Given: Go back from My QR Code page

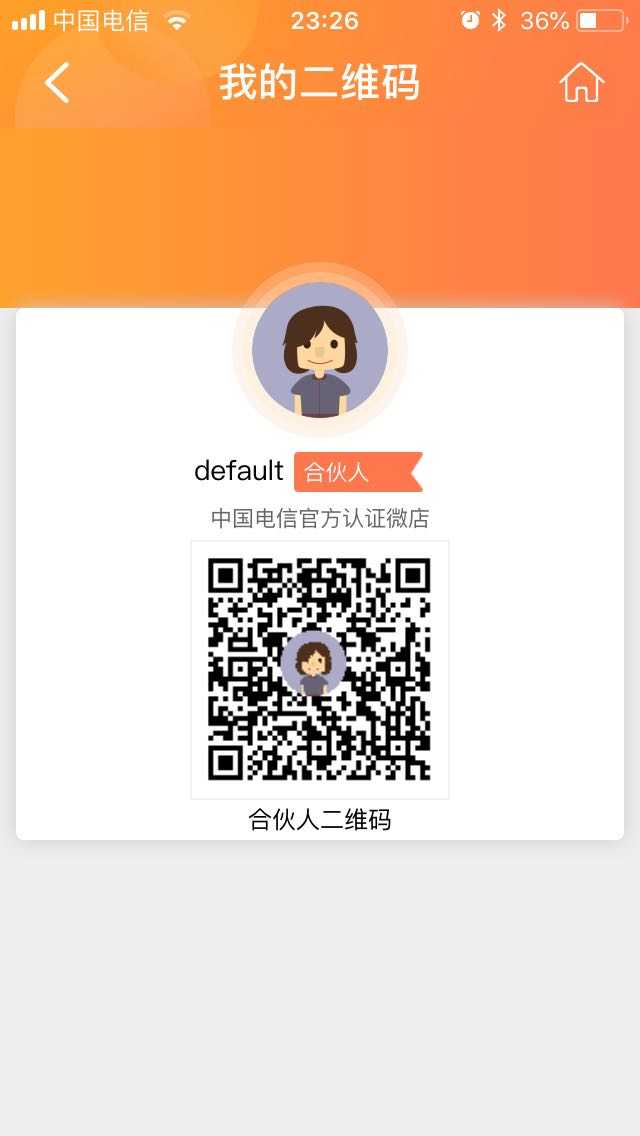Looking at the screenshot, I should [x=57, y=82].
